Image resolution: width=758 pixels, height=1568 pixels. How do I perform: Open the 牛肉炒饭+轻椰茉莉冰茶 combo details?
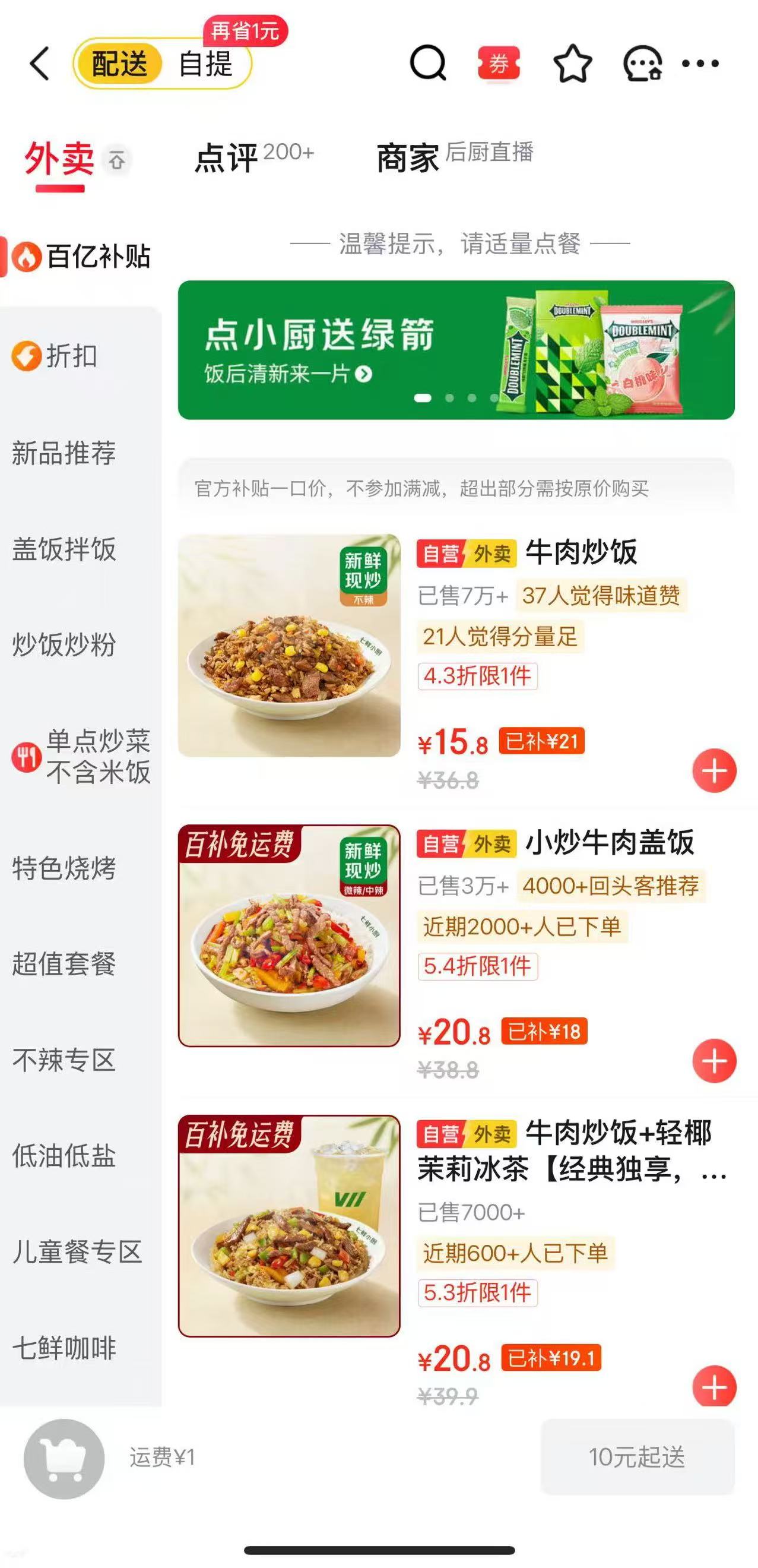point(572,1150)
